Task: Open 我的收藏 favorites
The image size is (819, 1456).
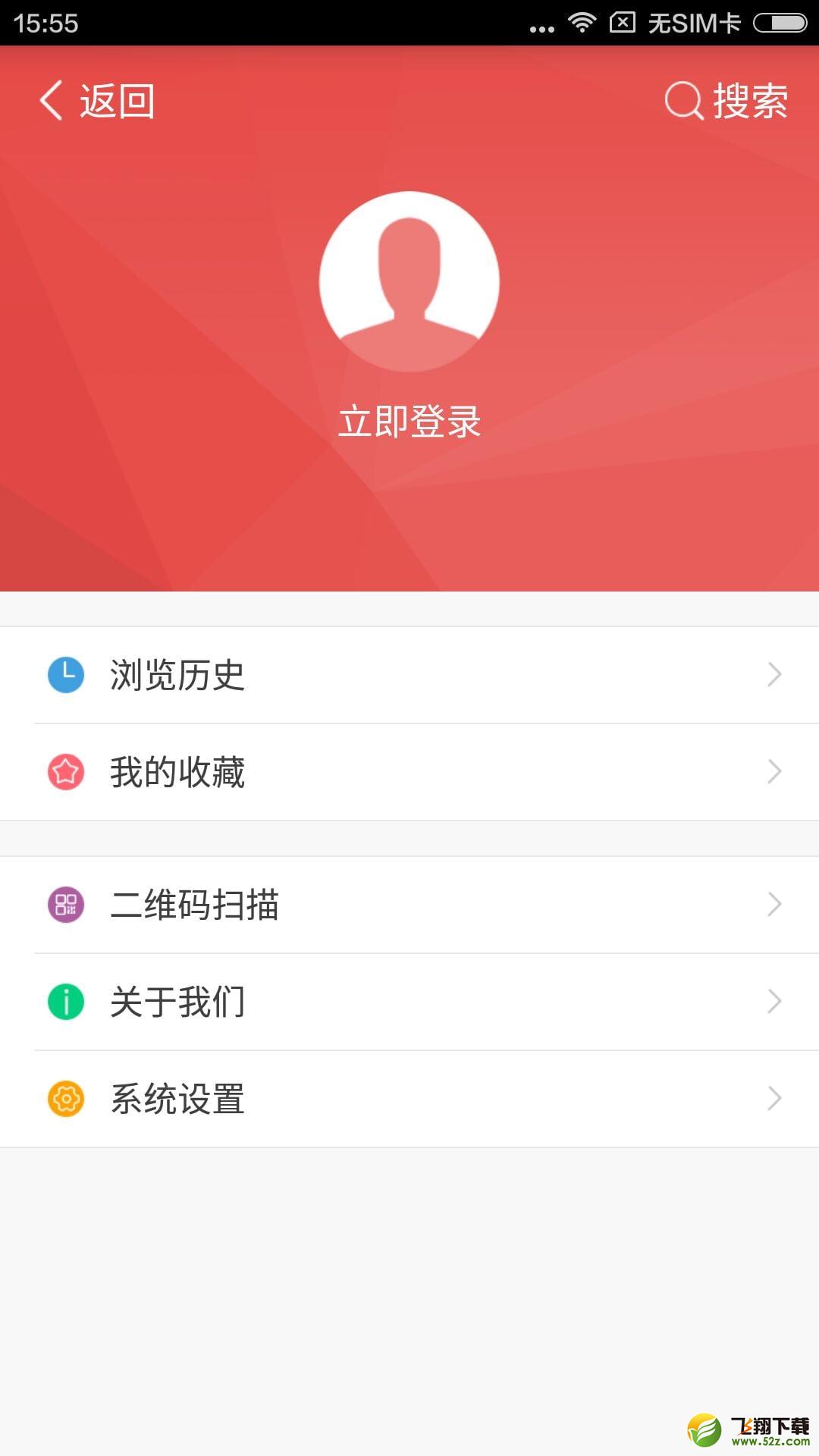Action: tap(409, 772)
